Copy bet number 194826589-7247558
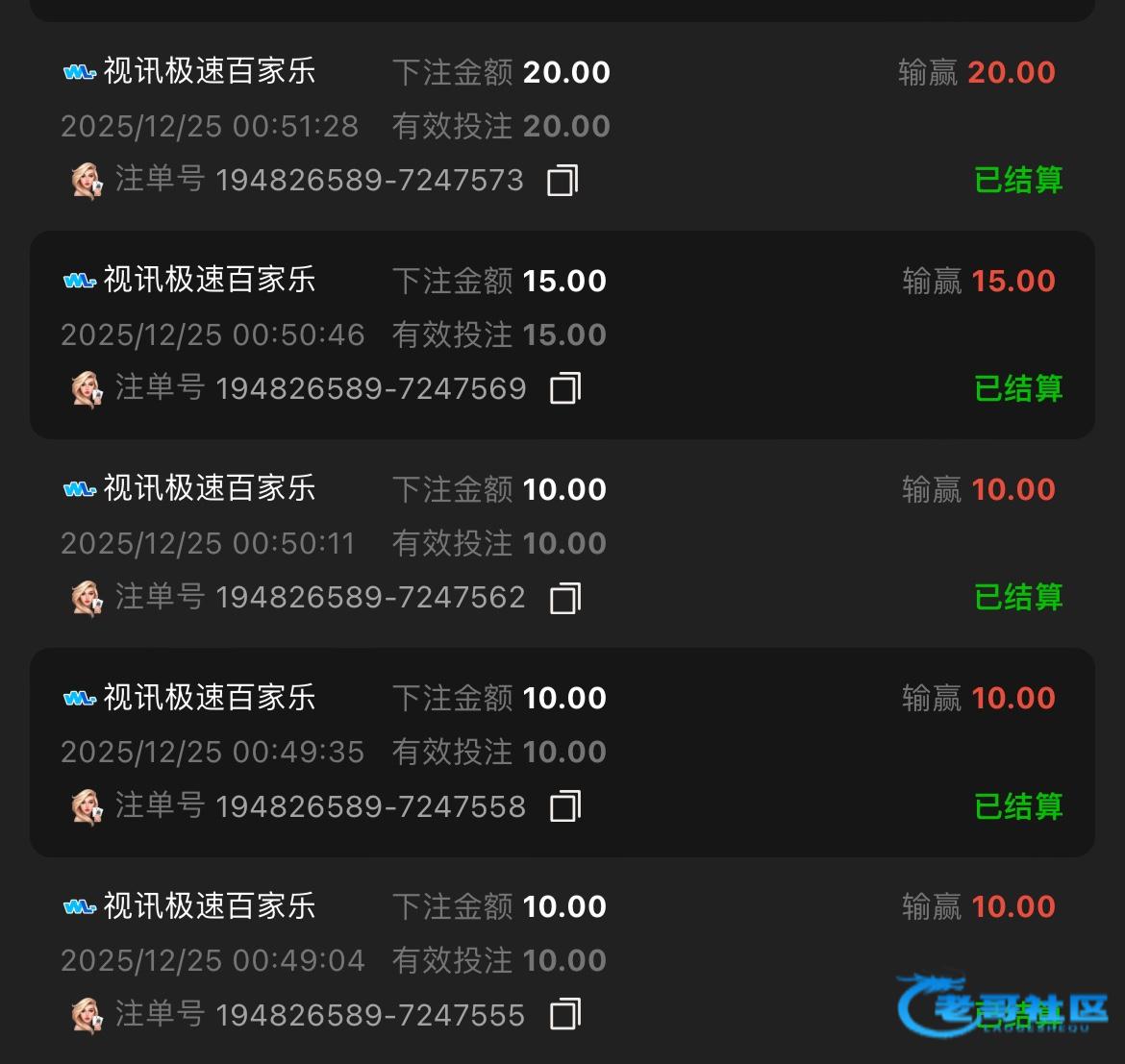 (564, 806)
